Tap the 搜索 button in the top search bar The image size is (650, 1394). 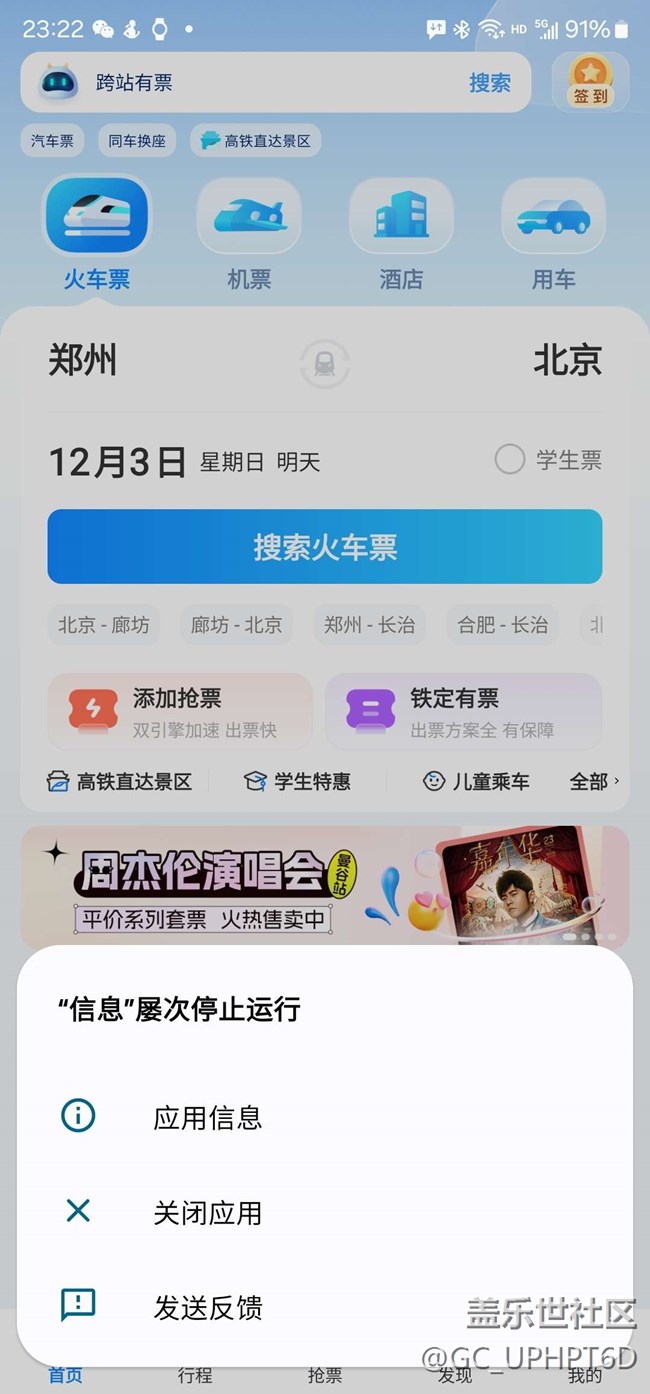coord(490,83)
